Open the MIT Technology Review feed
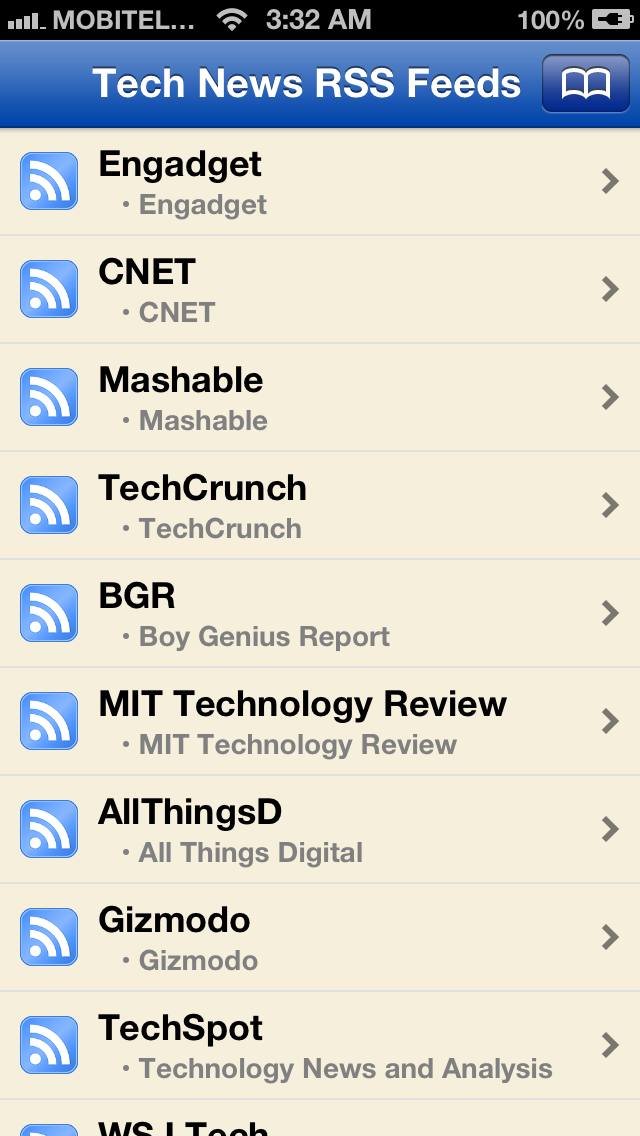 [320, 722]
